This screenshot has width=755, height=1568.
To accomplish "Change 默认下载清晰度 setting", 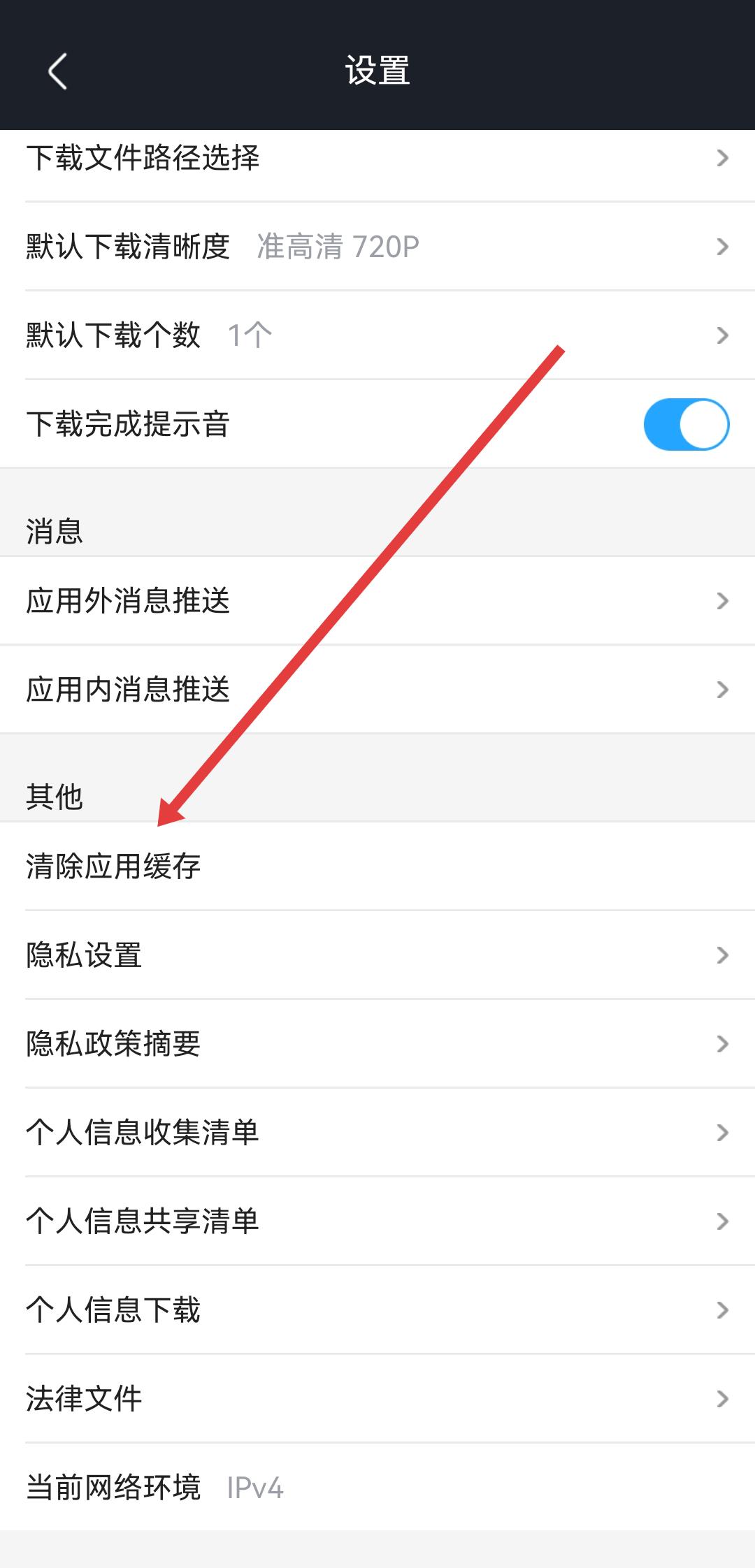I will (377, 247).
